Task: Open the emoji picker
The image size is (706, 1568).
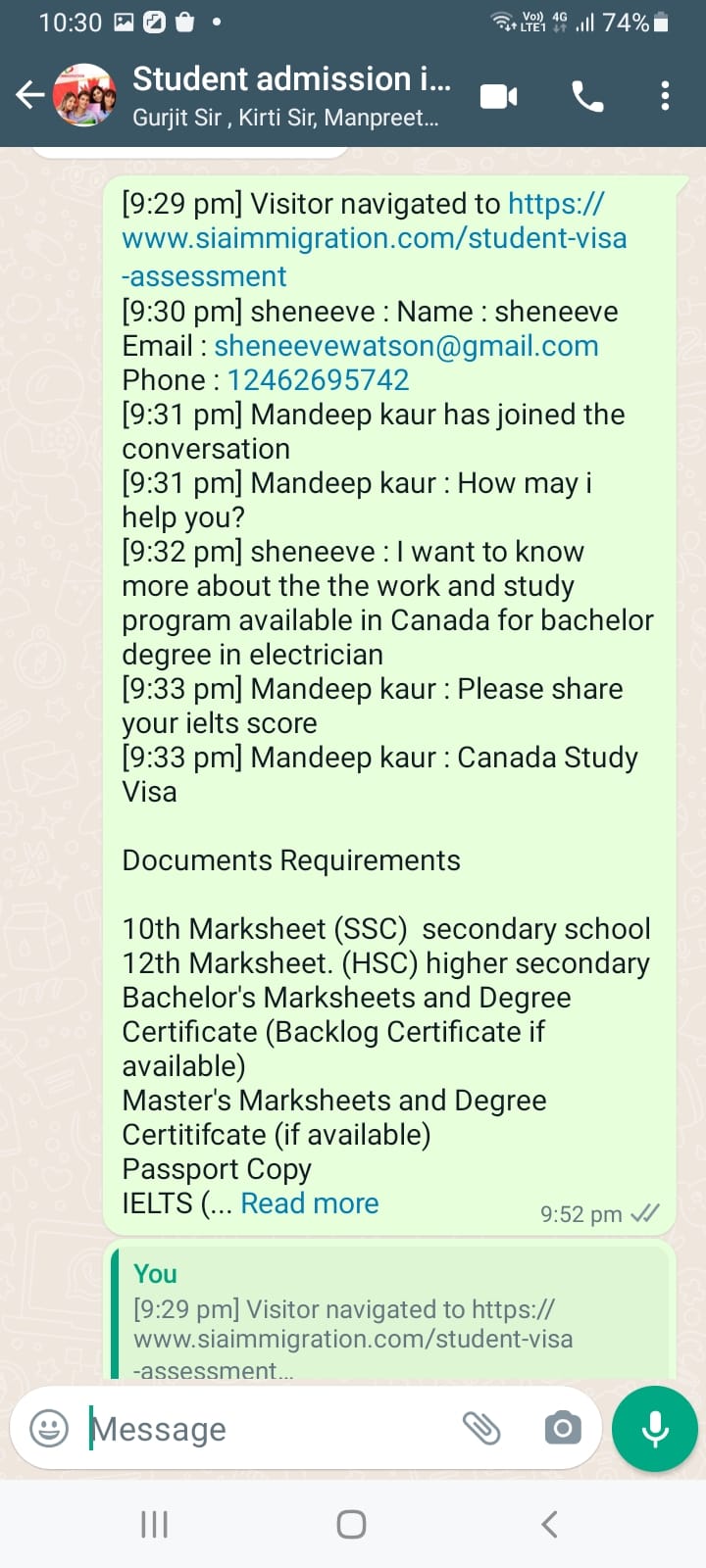Action: (49, 1428)
